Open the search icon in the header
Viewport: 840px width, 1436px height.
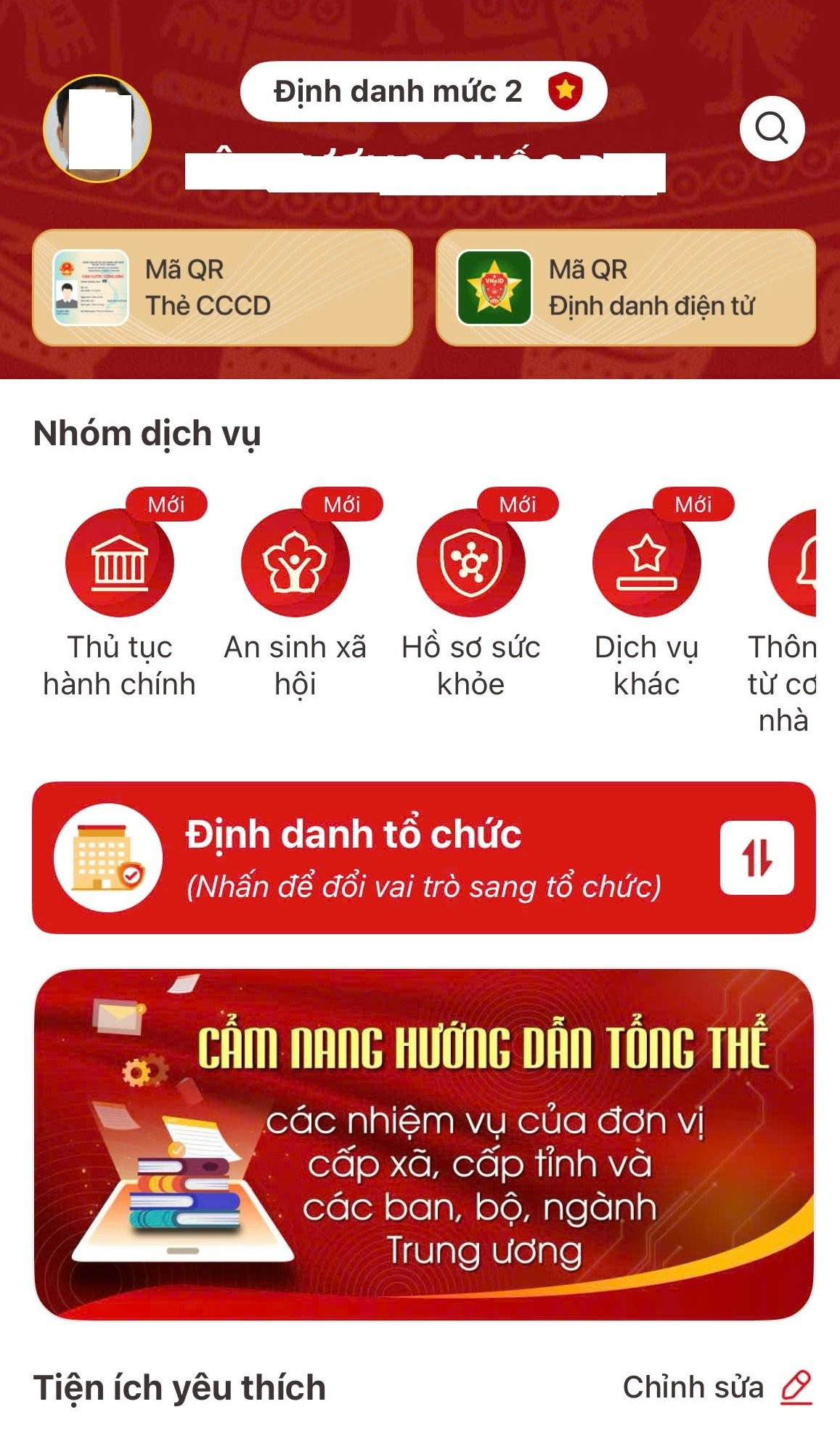[x=772, y=129]
